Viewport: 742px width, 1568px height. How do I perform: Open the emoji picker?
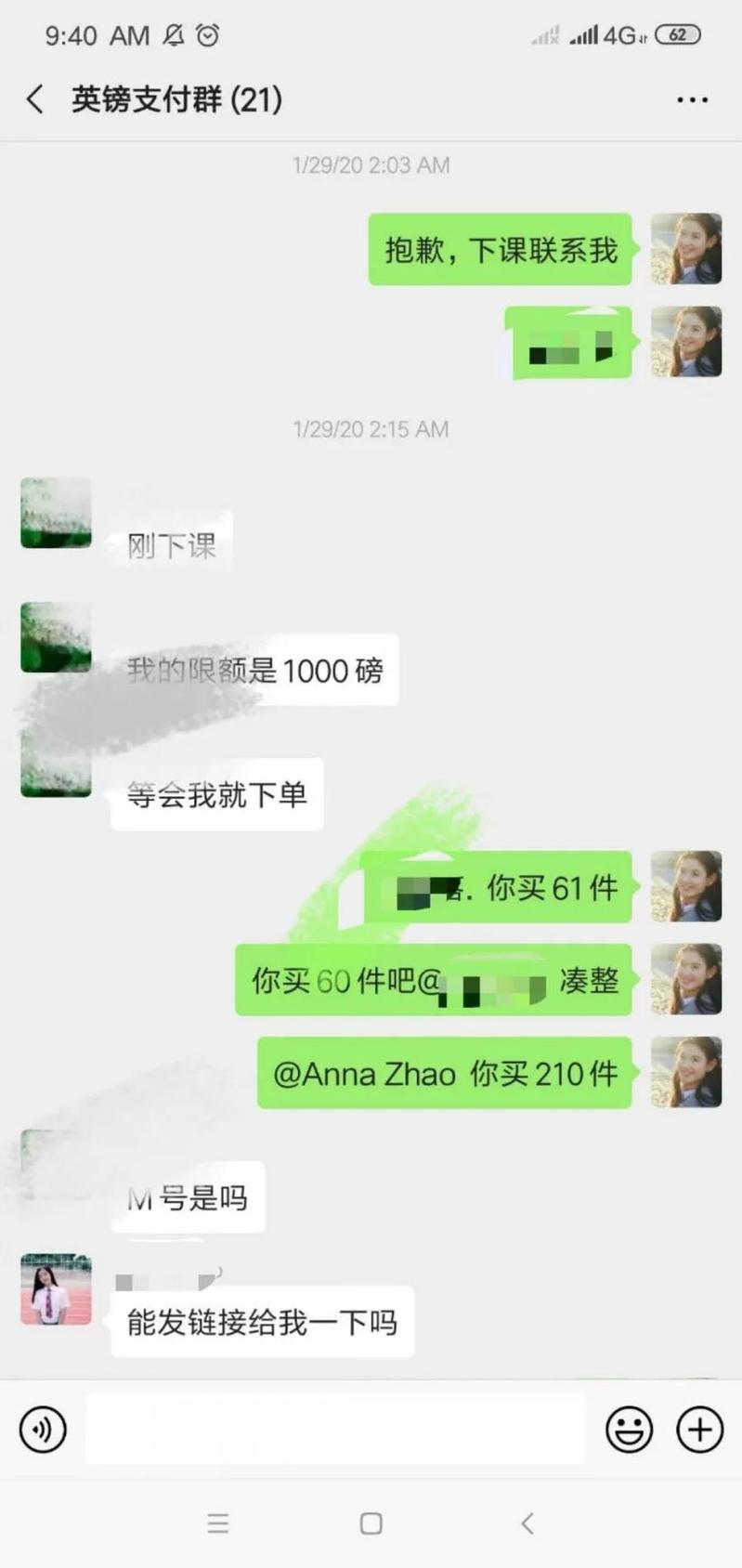pyautogui.click(x=629, y=1430)
